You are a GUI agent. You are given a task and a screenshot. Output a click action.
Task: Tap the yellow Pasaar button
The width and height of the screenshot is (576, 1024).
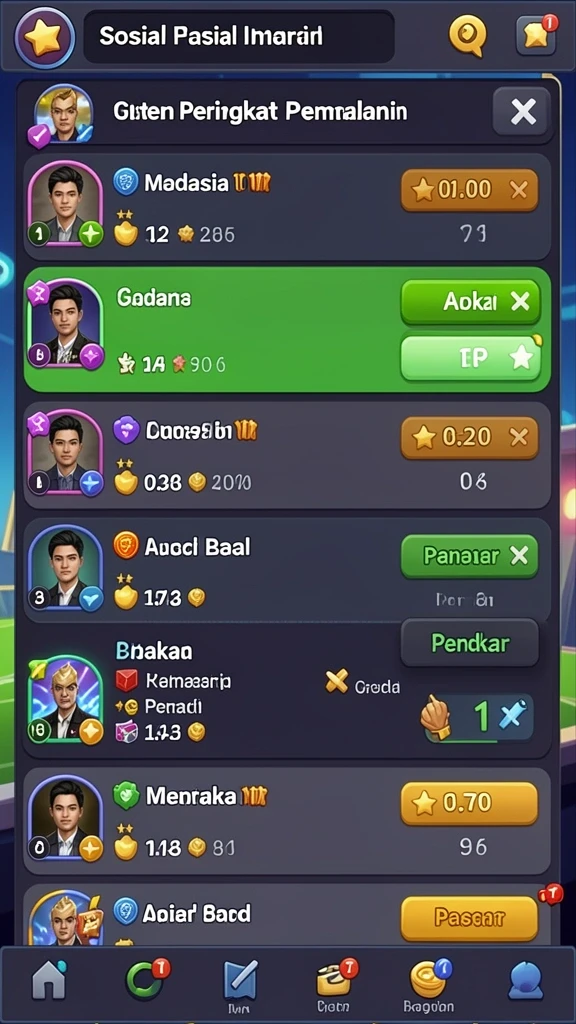click(x=470, y=918)
